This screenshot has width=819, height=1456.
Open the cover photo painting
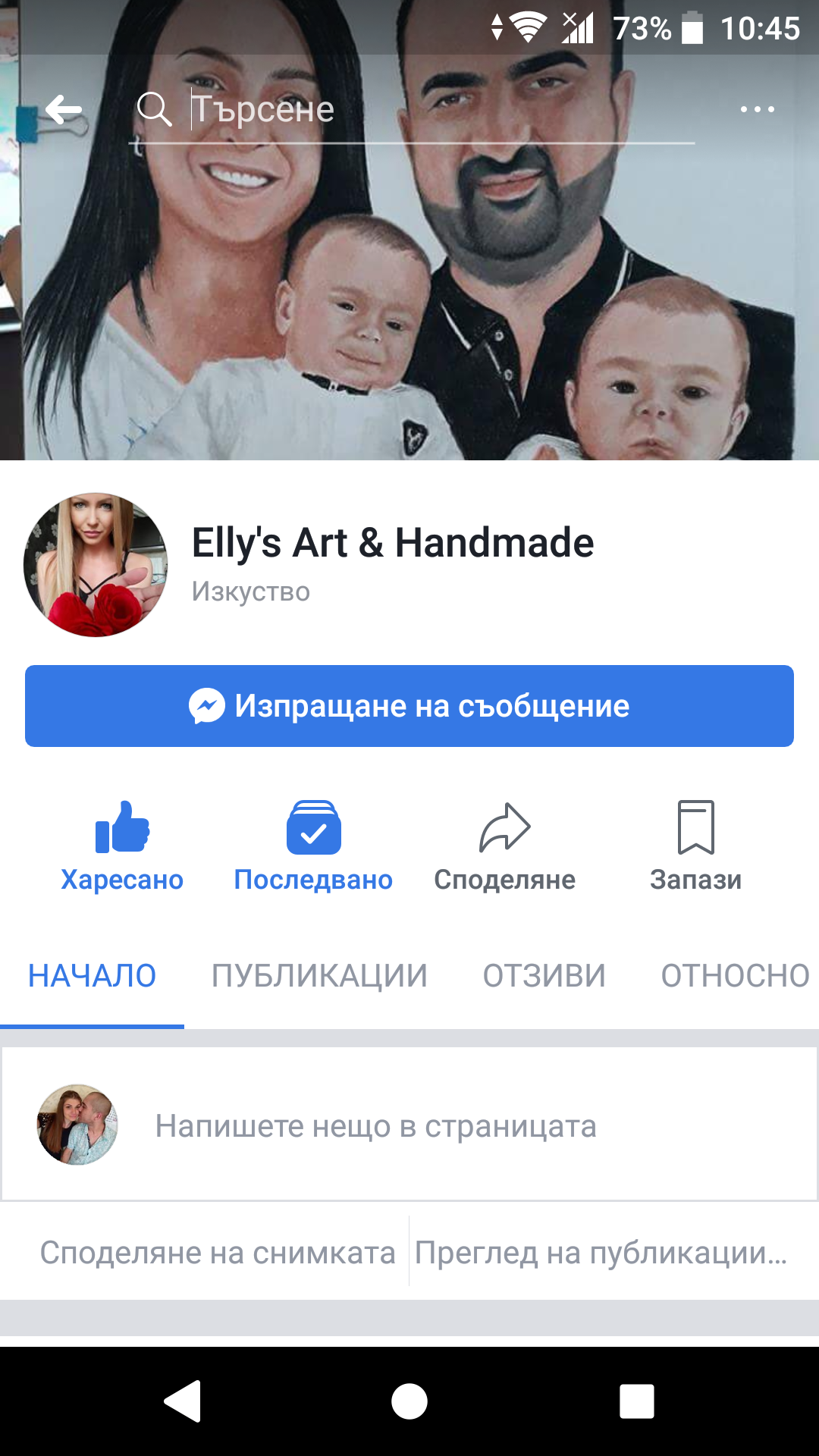point(409,303)
